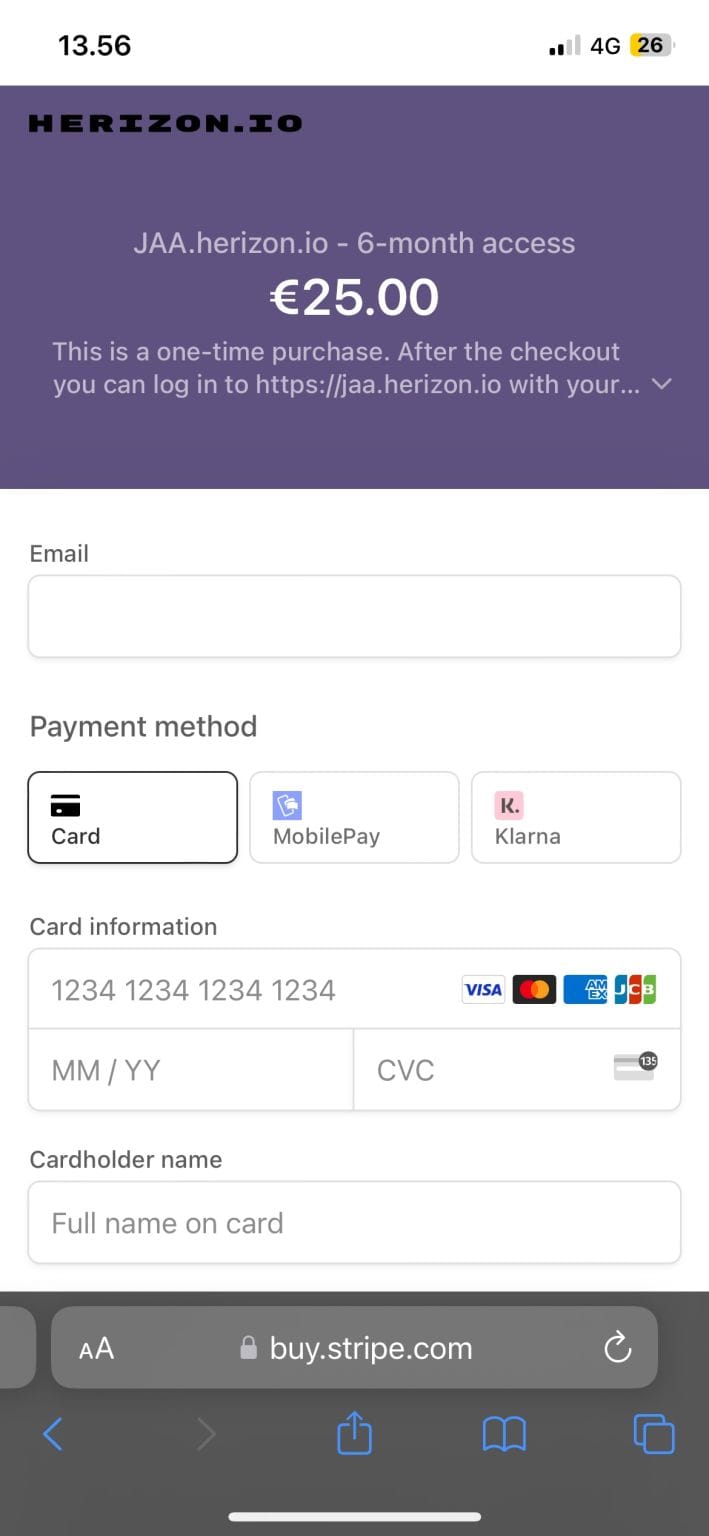Show open tabs
Image resolution: width=709 pixels, height=1536 pixels.
654,1435
